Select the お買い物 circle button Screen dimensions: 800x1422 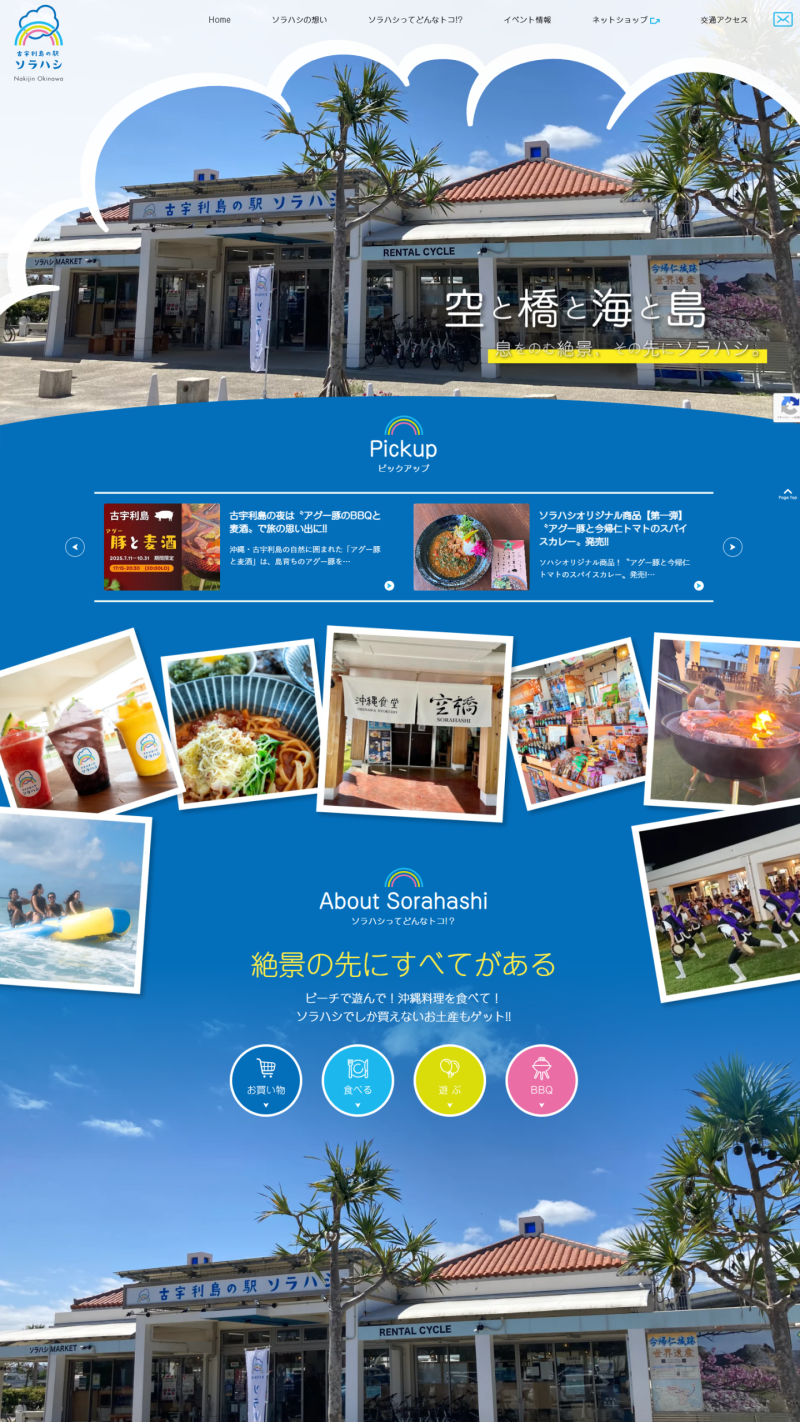[266, 1080]
